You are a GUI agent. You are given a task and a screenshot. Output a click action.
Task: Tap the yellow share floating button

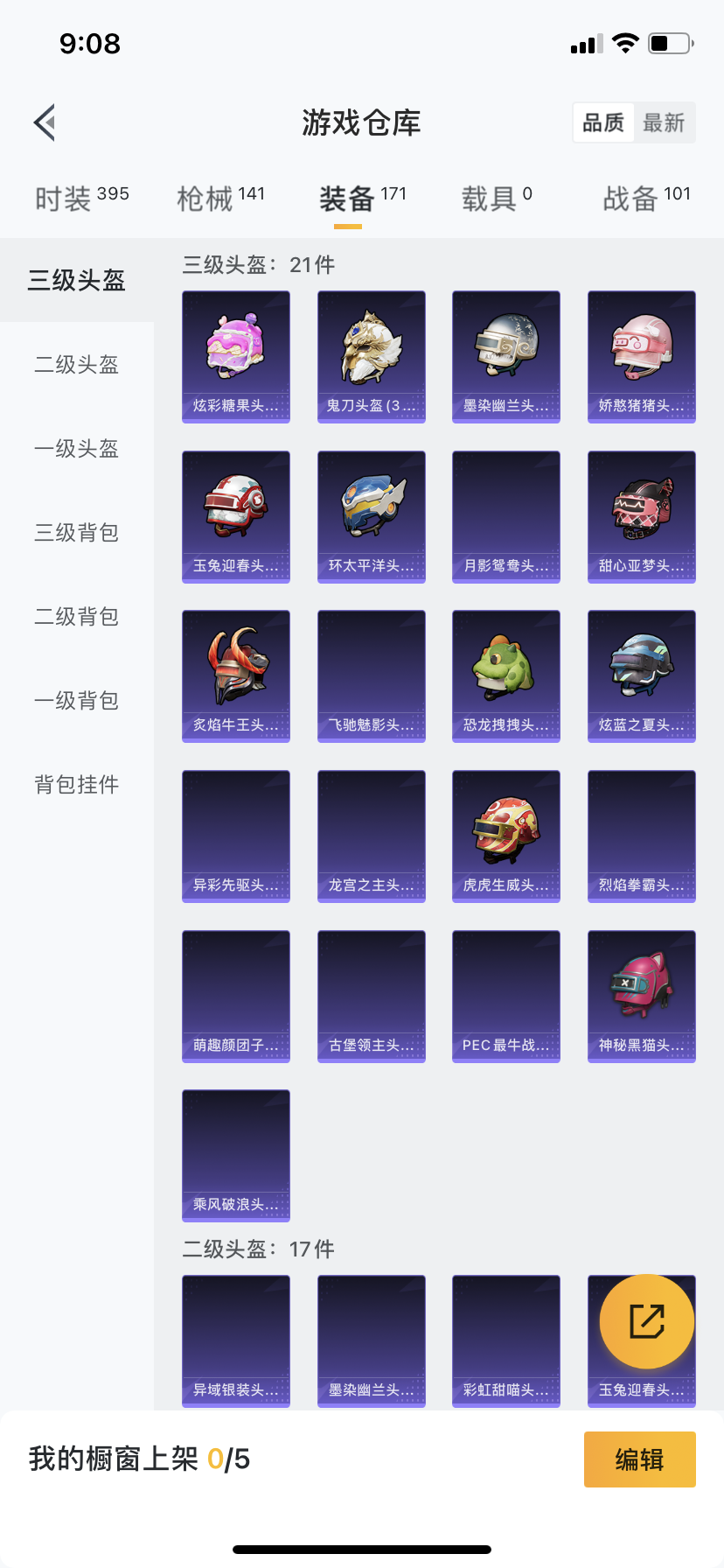click(x=647, y=1321)
